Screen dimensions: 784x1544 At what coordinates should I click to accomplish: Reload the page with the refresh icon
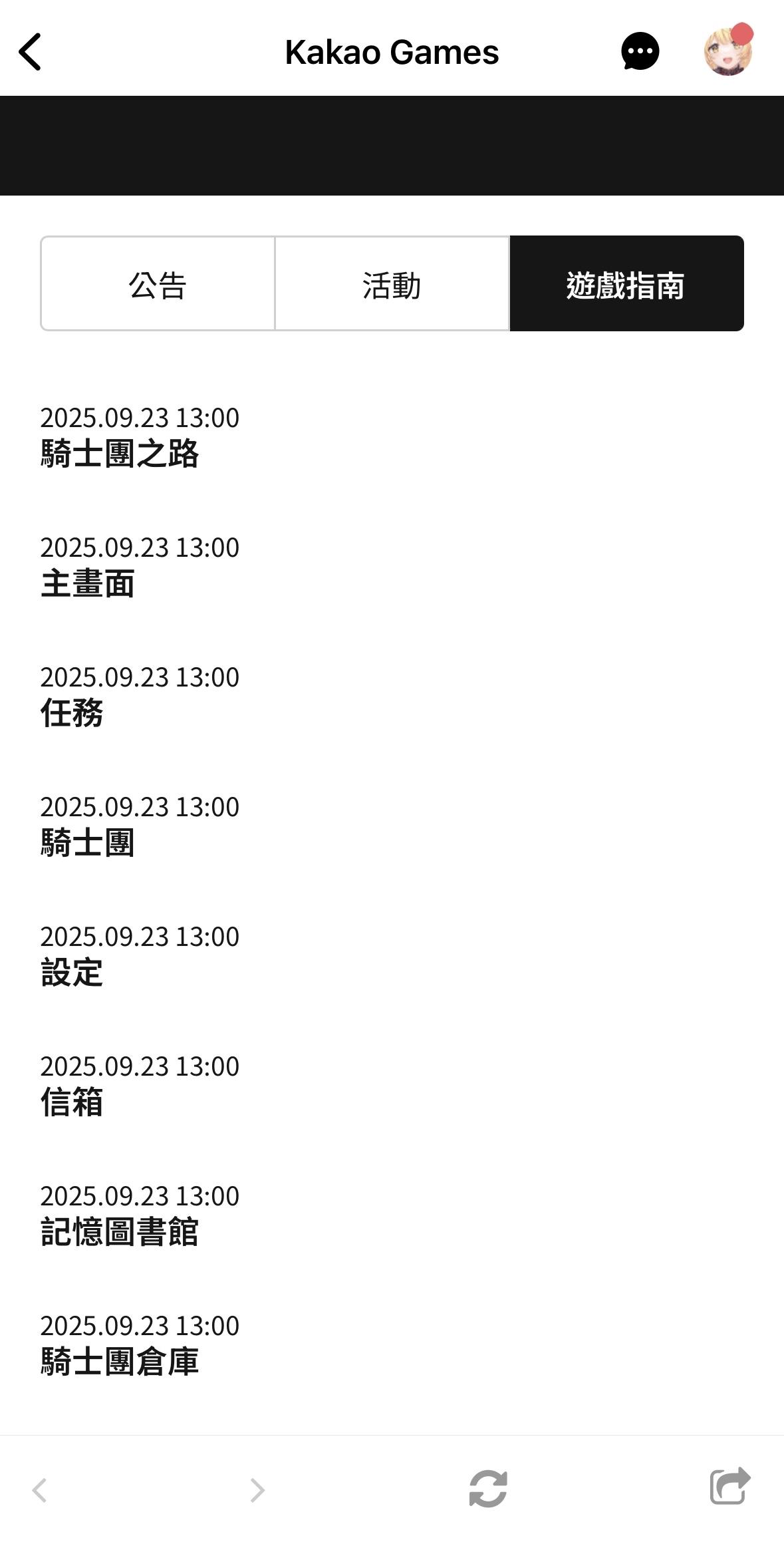(x=488, y=1489)
